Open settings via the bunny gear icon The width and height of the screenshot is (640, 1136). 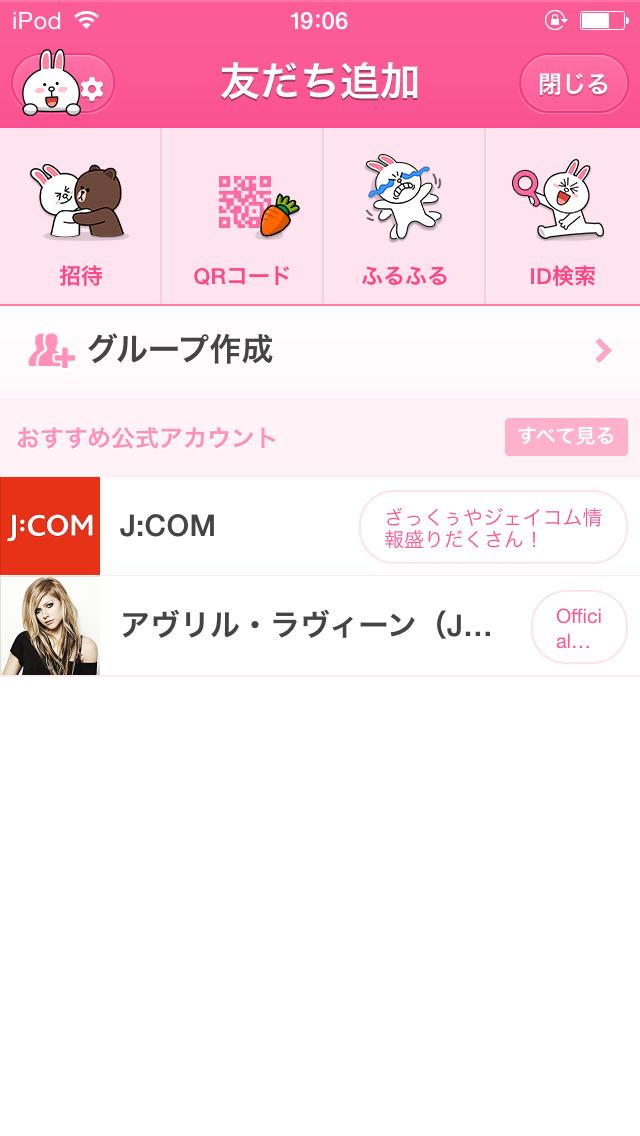63,85
